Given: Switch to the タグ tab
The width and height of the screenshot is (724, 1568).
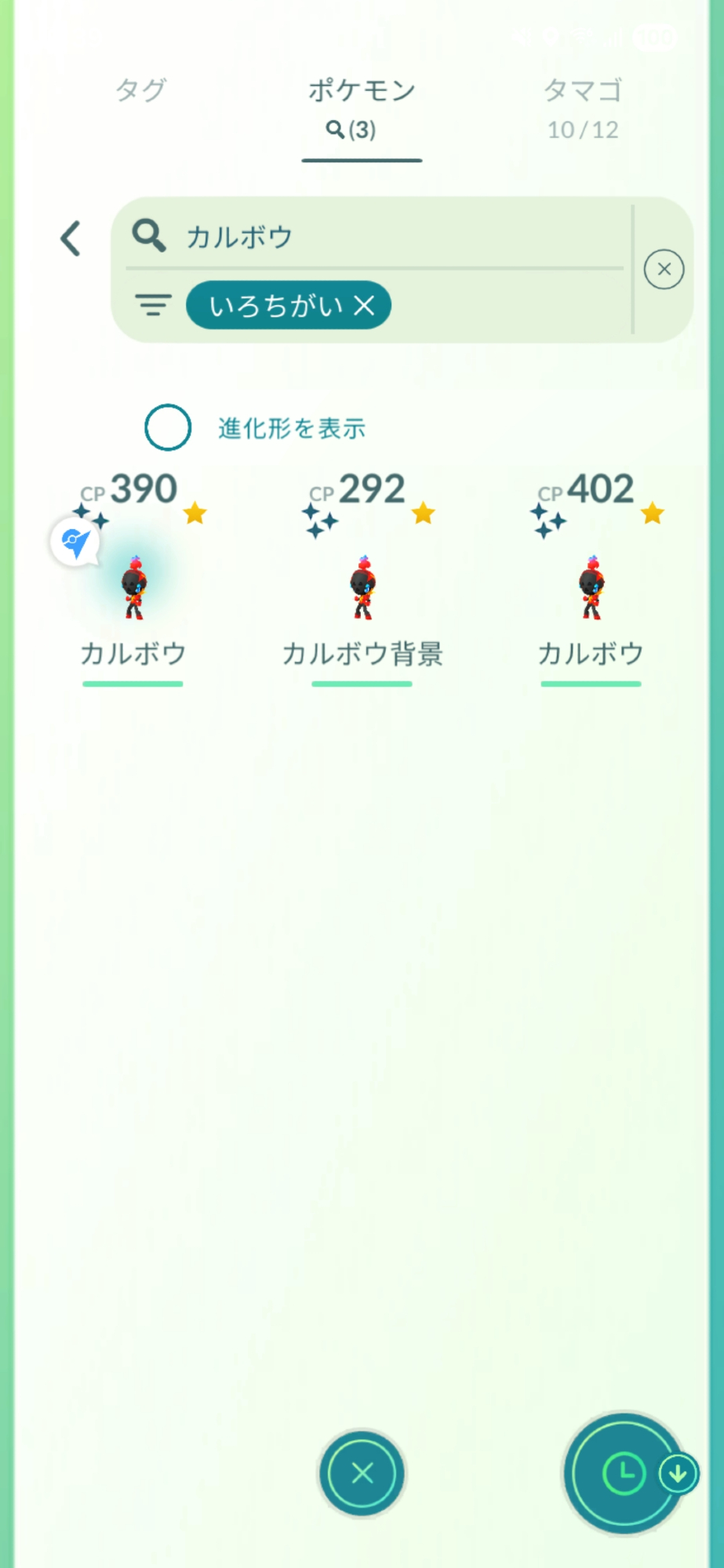Looking at the screenshot, I should coord(141,90).
